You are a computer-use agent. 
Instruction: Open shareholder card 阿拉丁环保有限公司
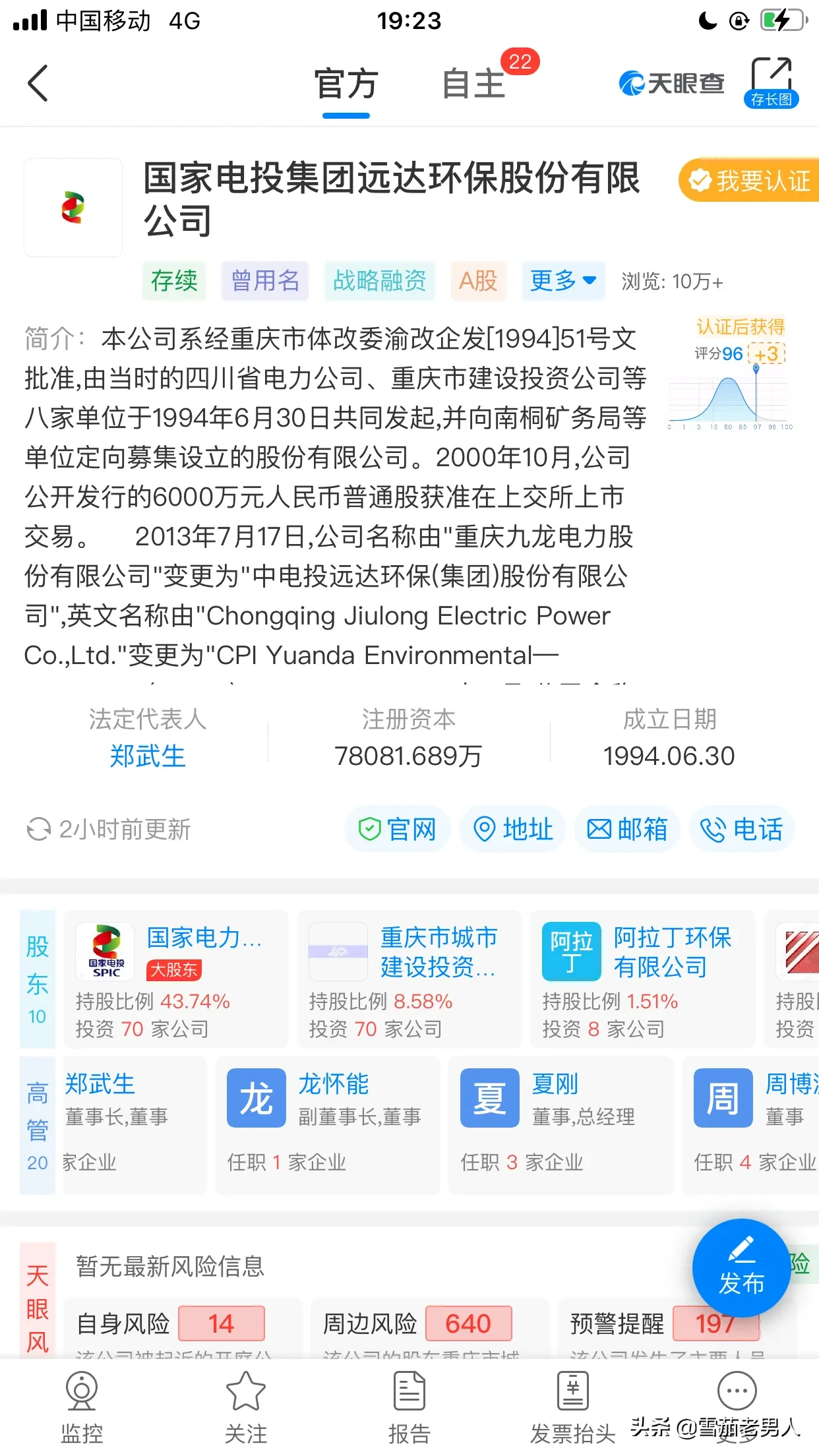tap(643, 979)
